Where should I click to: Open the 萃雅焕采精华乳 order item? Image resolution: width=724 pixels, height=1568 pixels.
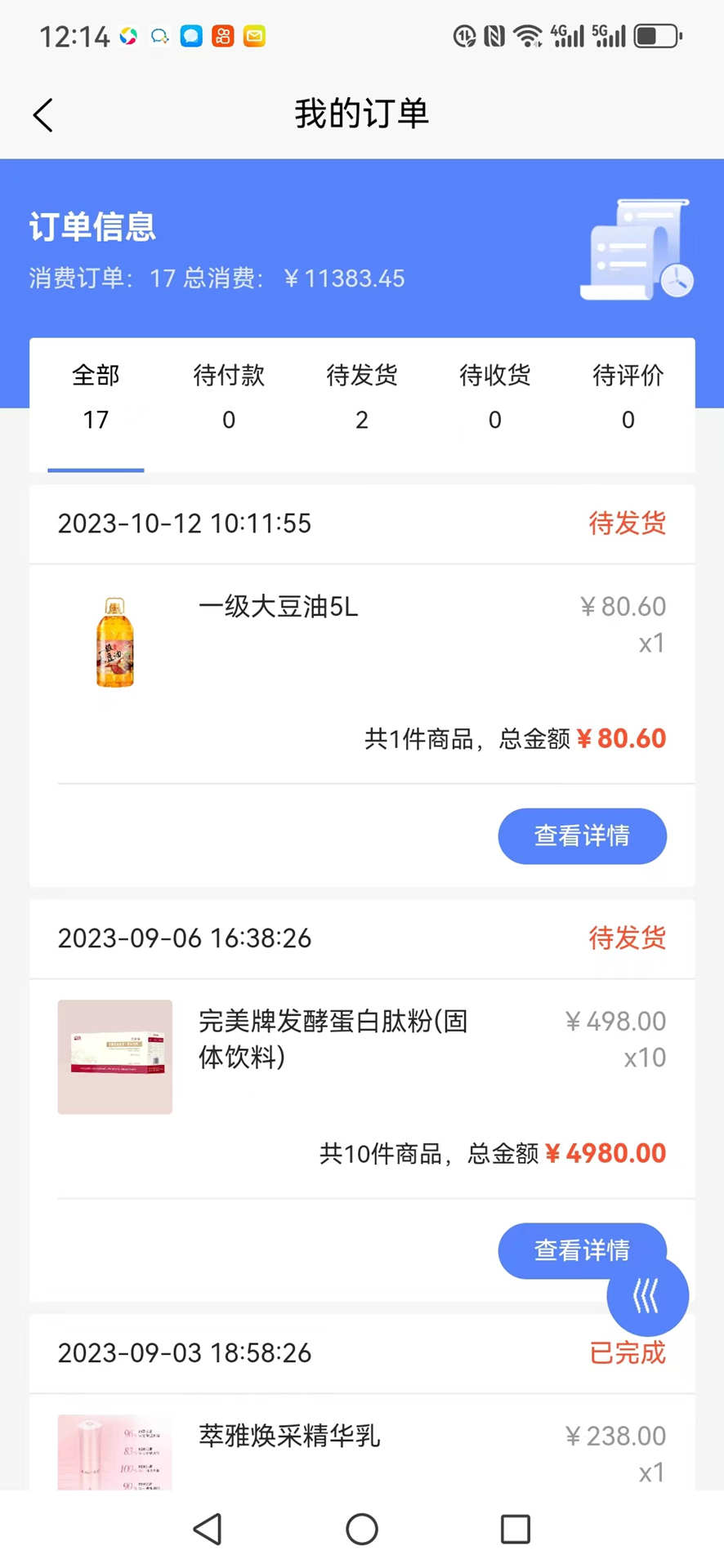289,1436
